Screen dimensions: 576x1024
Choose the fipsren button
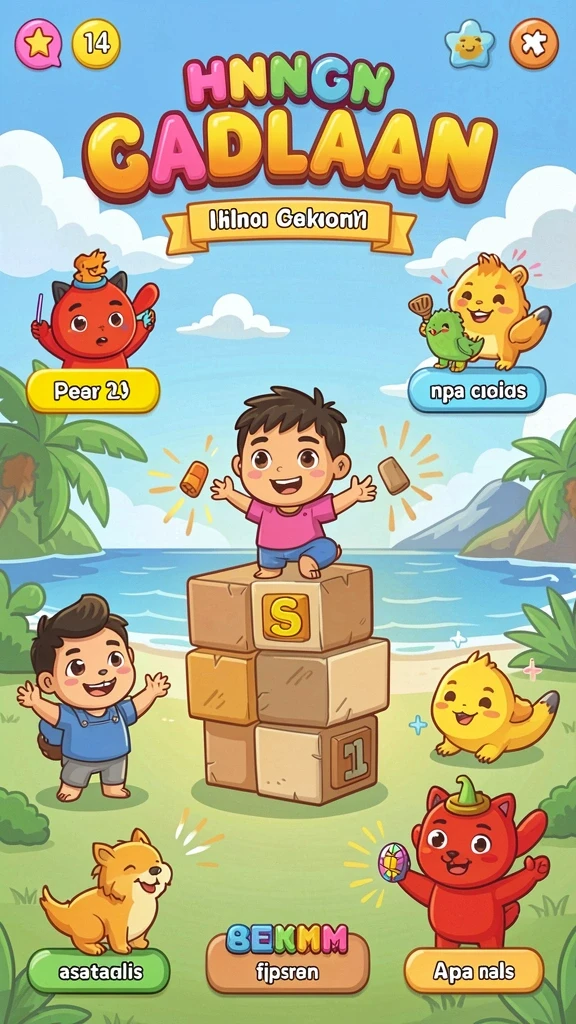(287, 970)
